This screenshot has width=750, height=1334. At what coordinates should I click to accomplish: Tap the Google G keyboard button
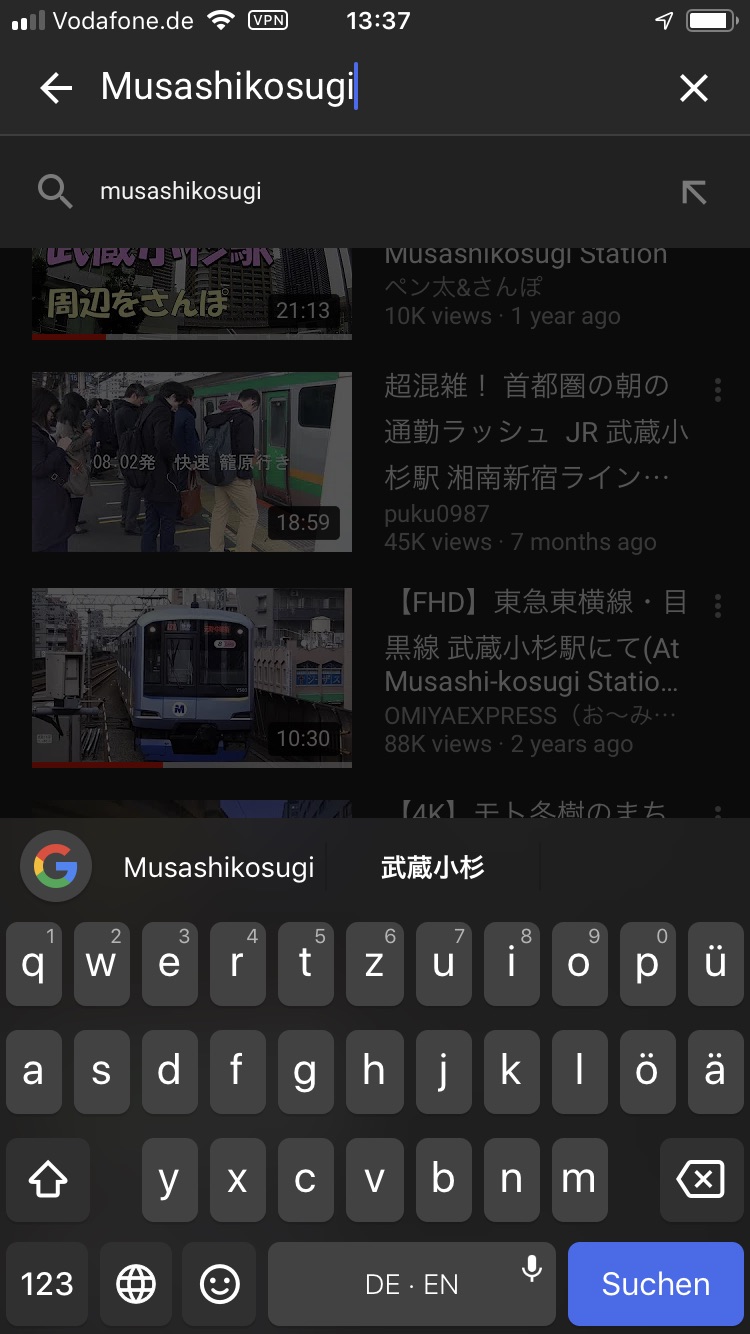(55, 866)
